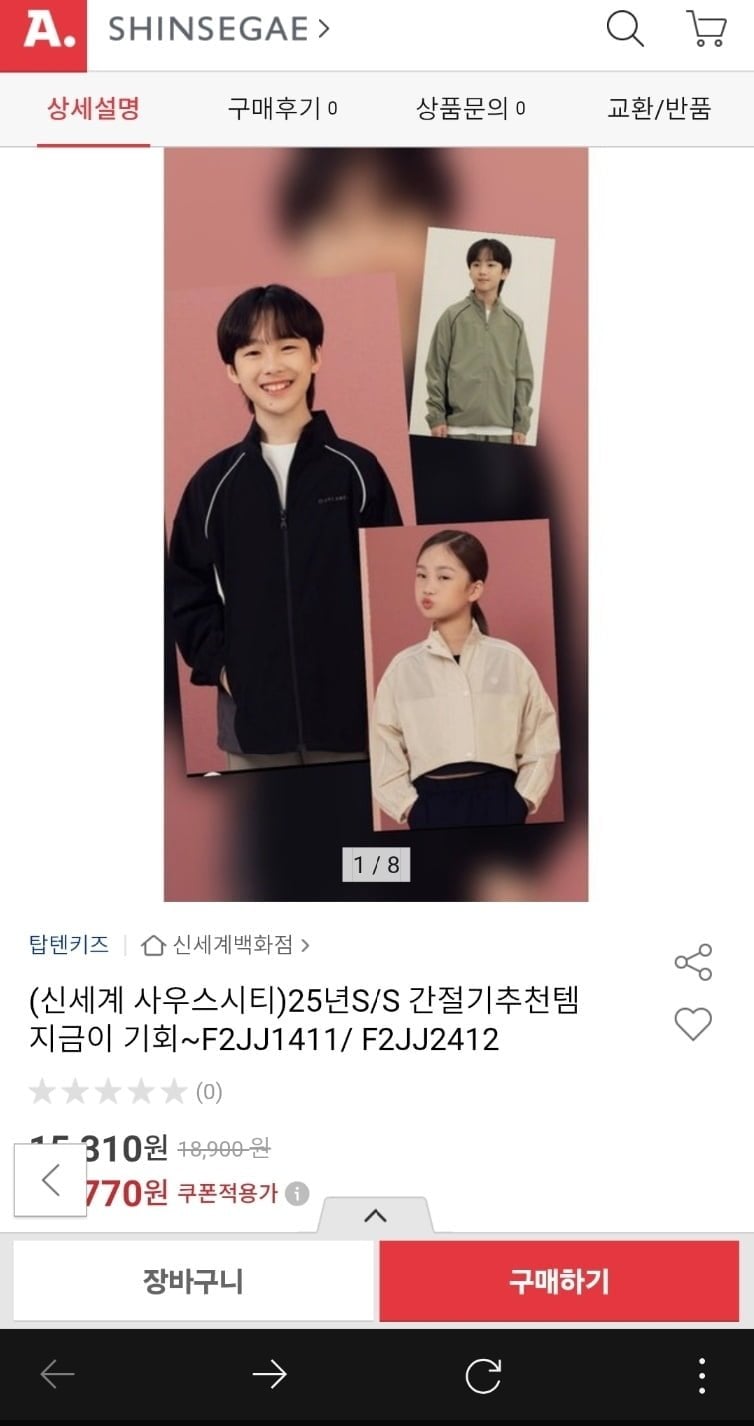Screen dimensions: 754x1426
Task: Share this product
Action: click(x=693, y=962)
